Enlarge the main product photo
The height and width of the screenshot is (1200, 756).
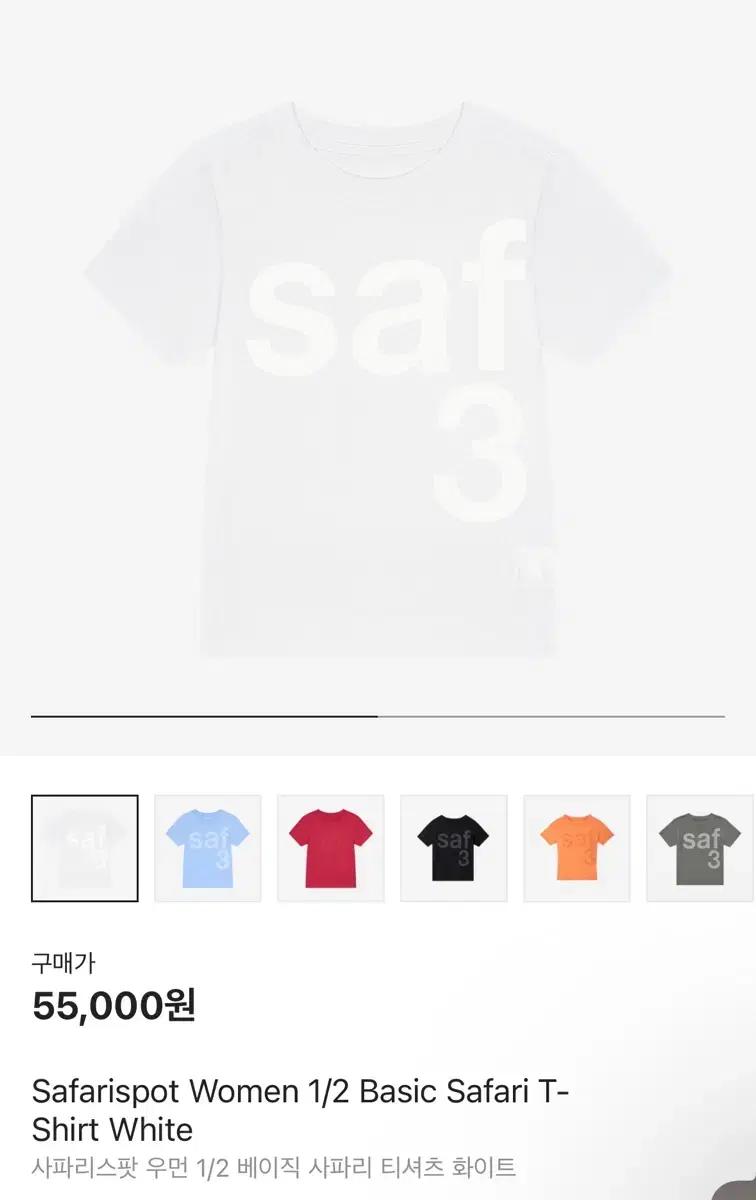[378, 380]
